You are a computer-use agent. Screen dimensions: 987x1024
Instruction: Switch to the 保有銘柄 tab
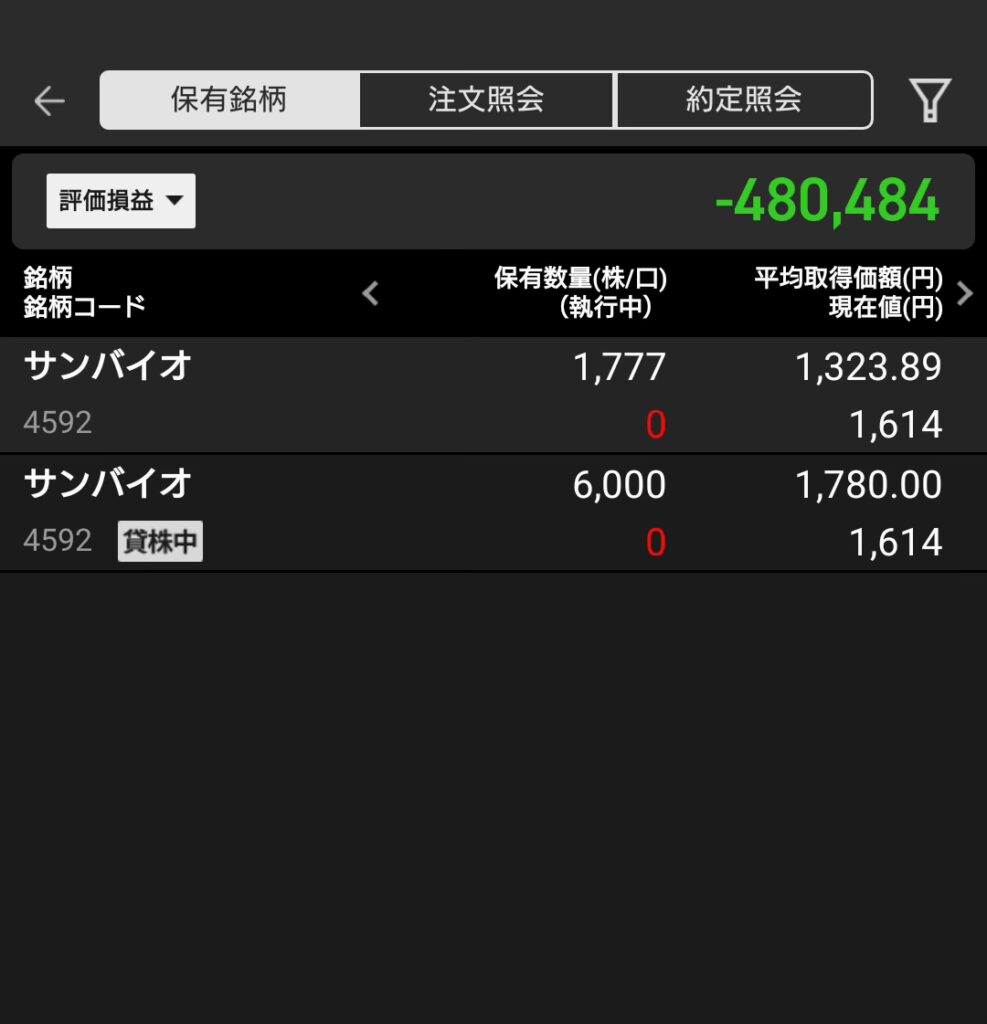coord(229,100)
